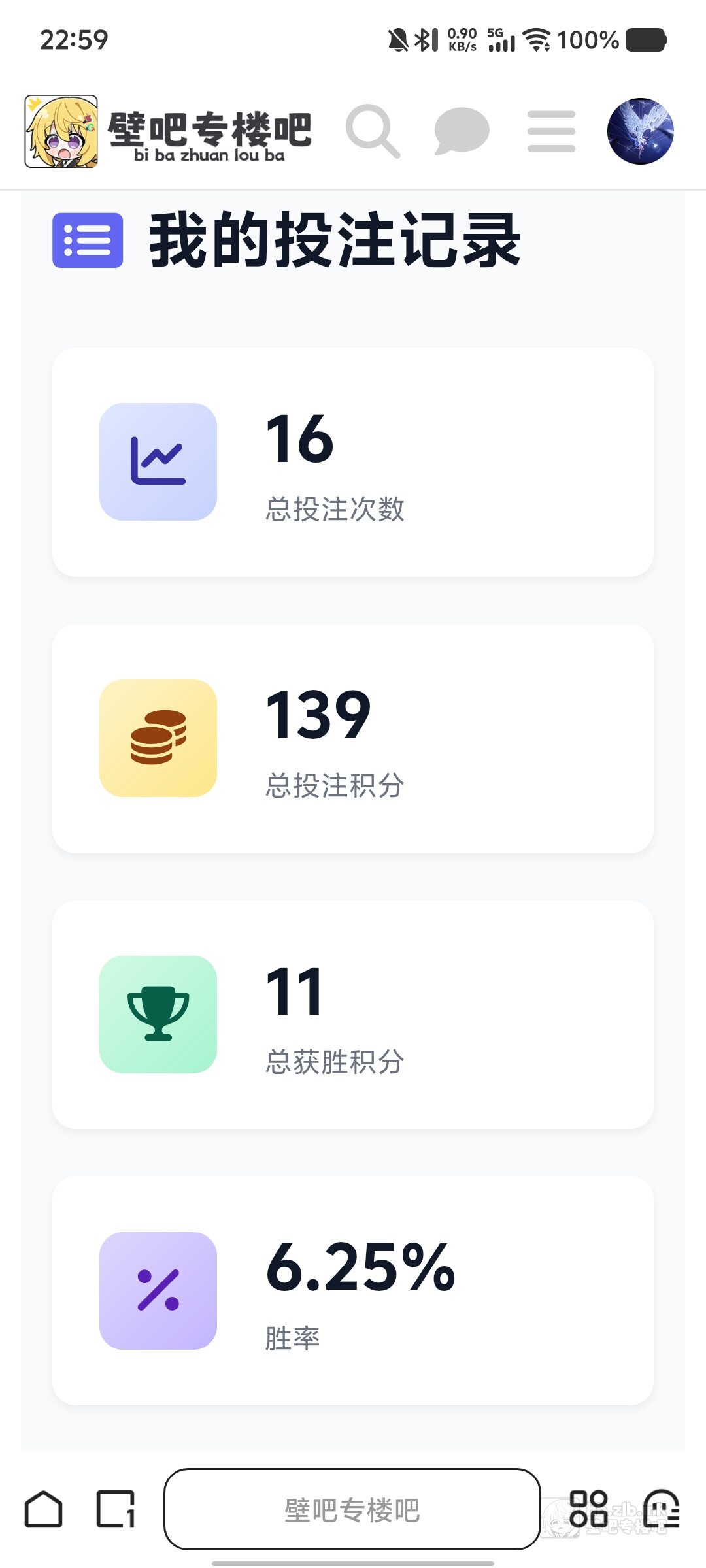Go to the browser home page
Viewport: 706px width, 1568px height.
point(44,1509)
